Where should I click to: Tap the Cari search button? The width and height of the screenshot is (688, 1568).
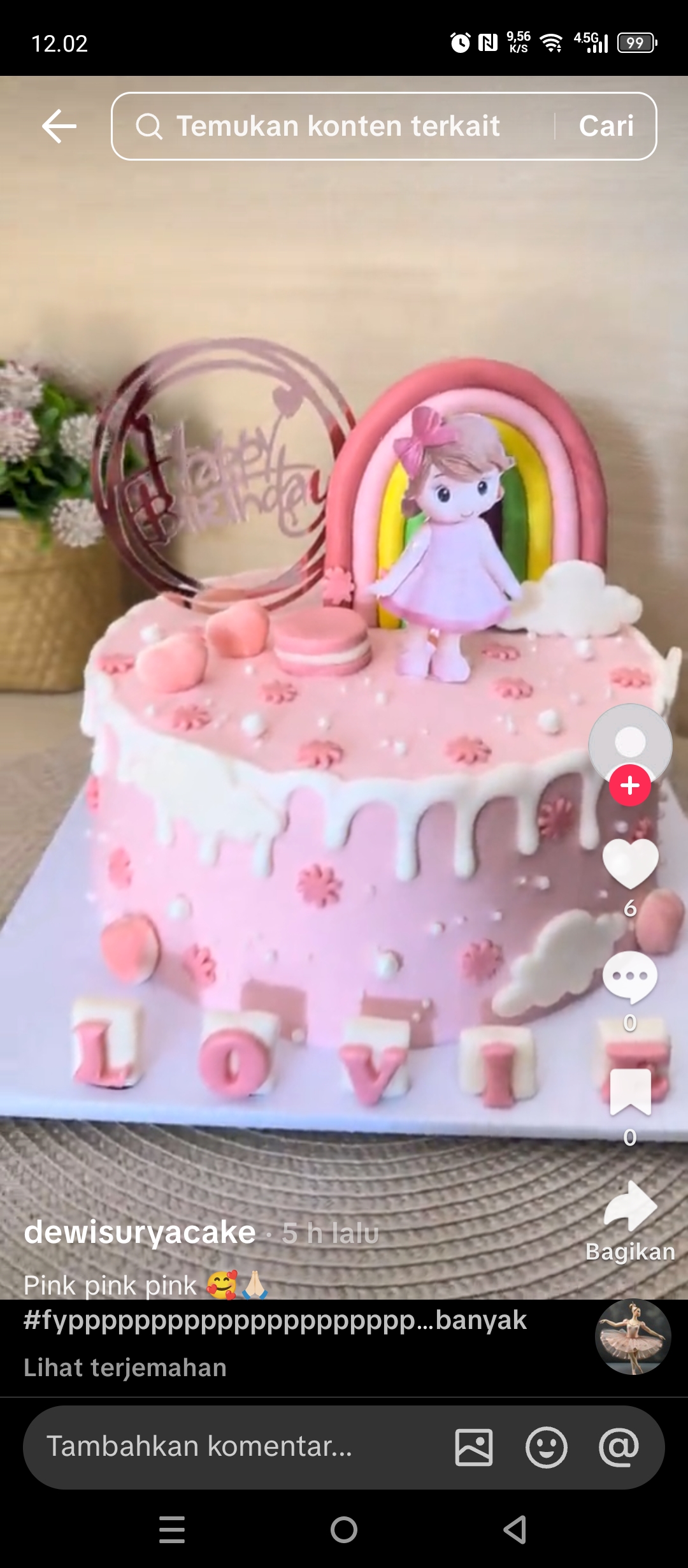(606, 126)
